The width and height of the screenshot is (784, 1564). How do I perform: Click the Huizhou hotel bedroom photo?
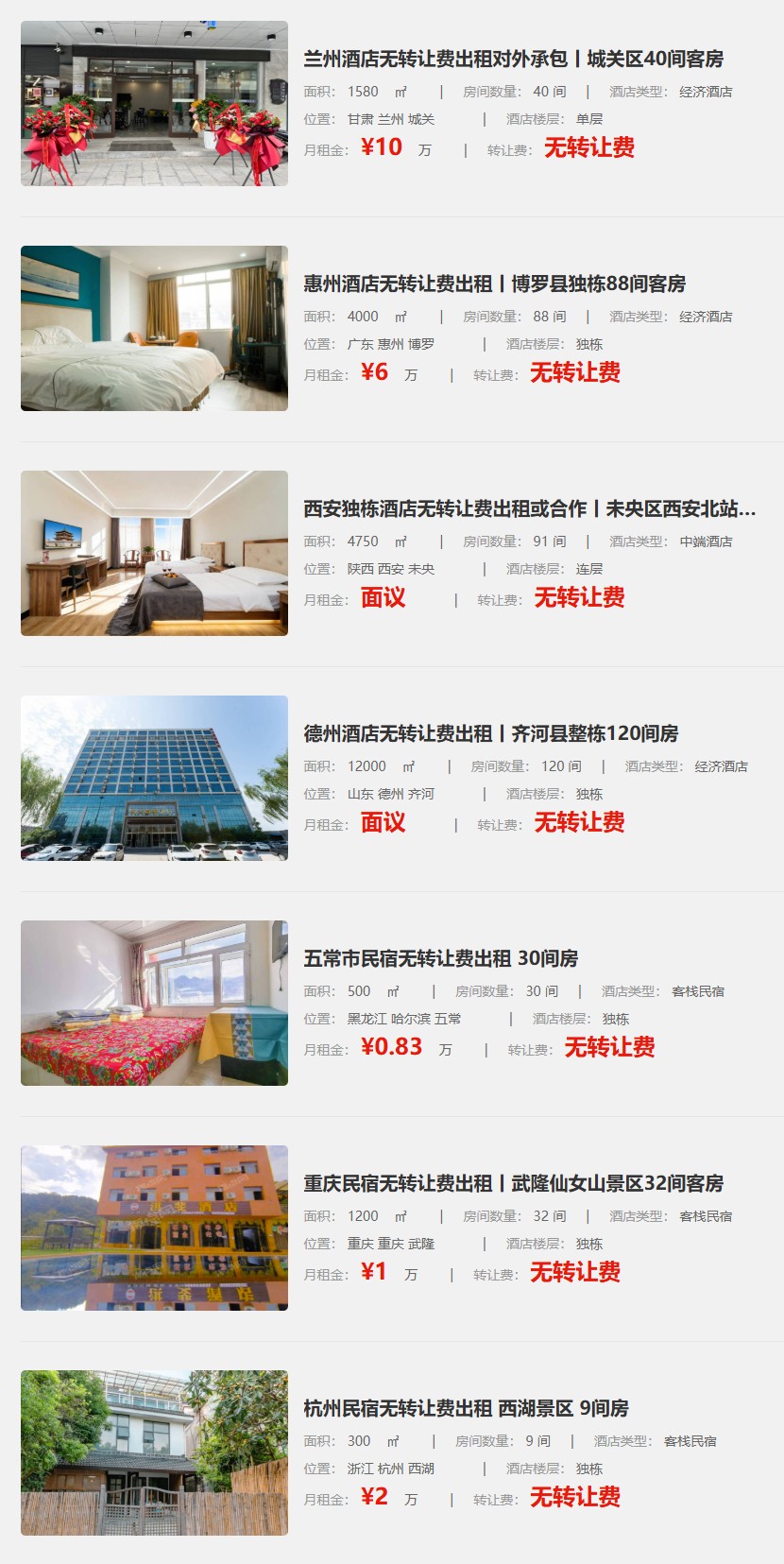[154, 328]
